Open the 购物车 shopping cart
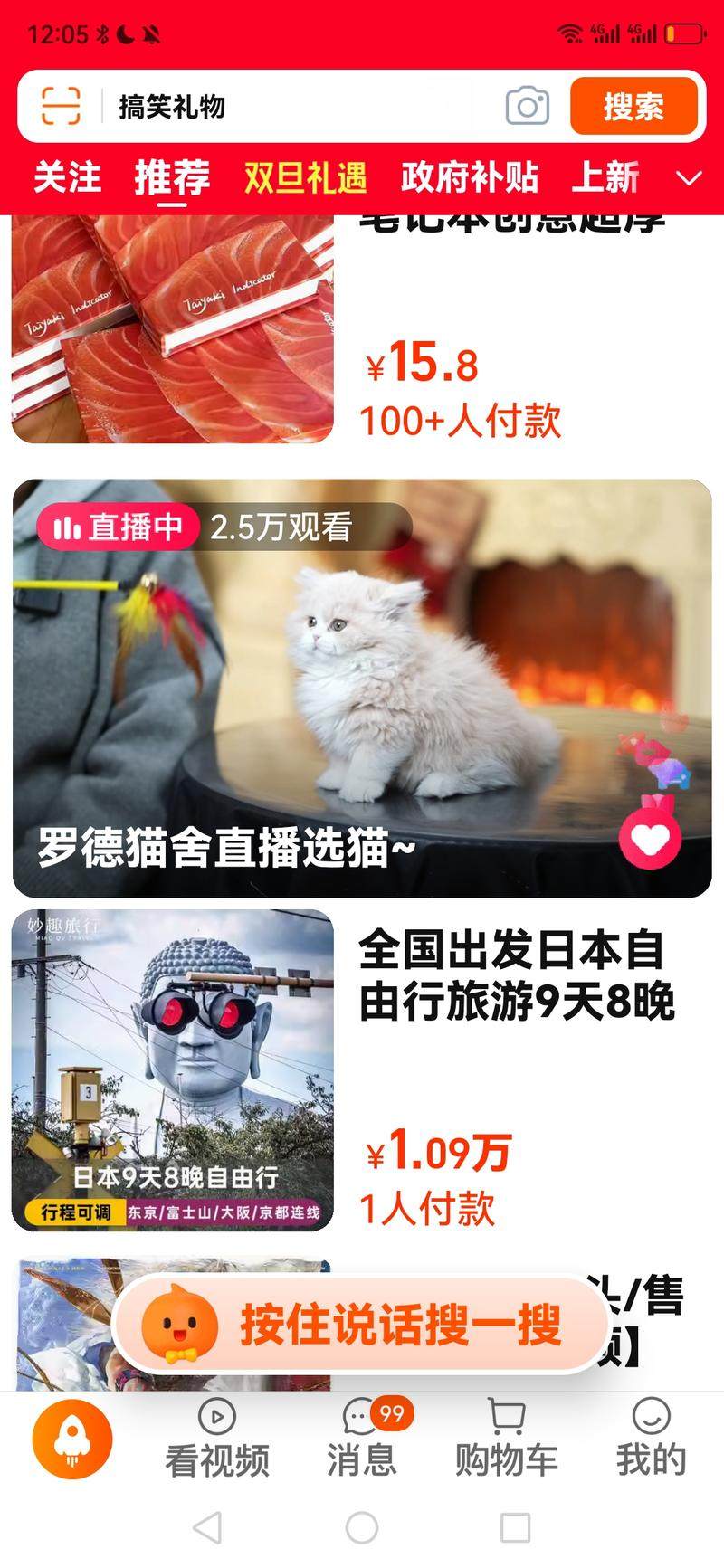This screenshot has width=724, height=1568. click(506, 1439)
